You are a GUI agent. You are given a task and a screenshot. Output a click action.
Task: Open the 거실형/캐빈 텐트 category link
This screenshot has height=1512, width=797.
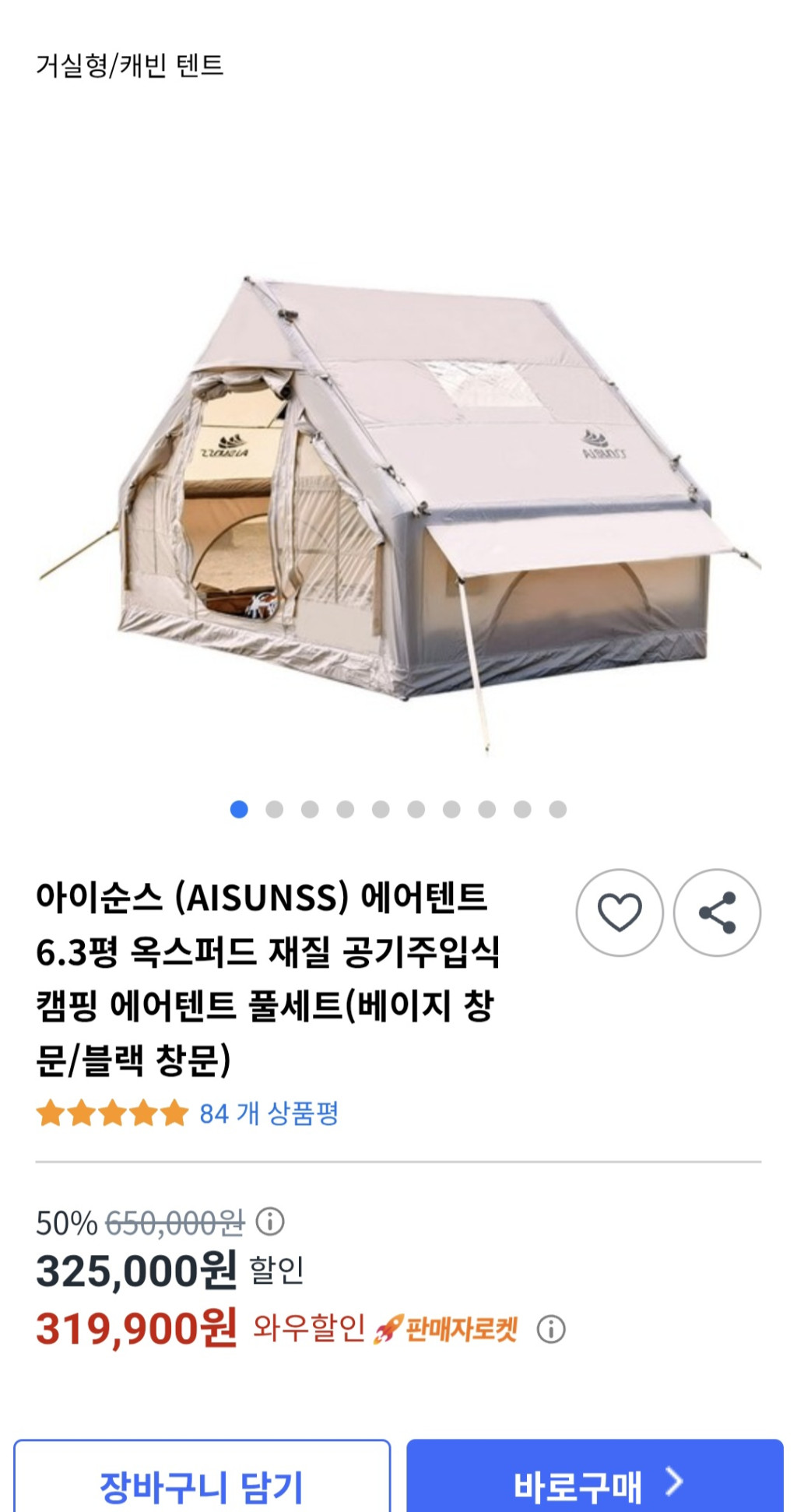130,65
